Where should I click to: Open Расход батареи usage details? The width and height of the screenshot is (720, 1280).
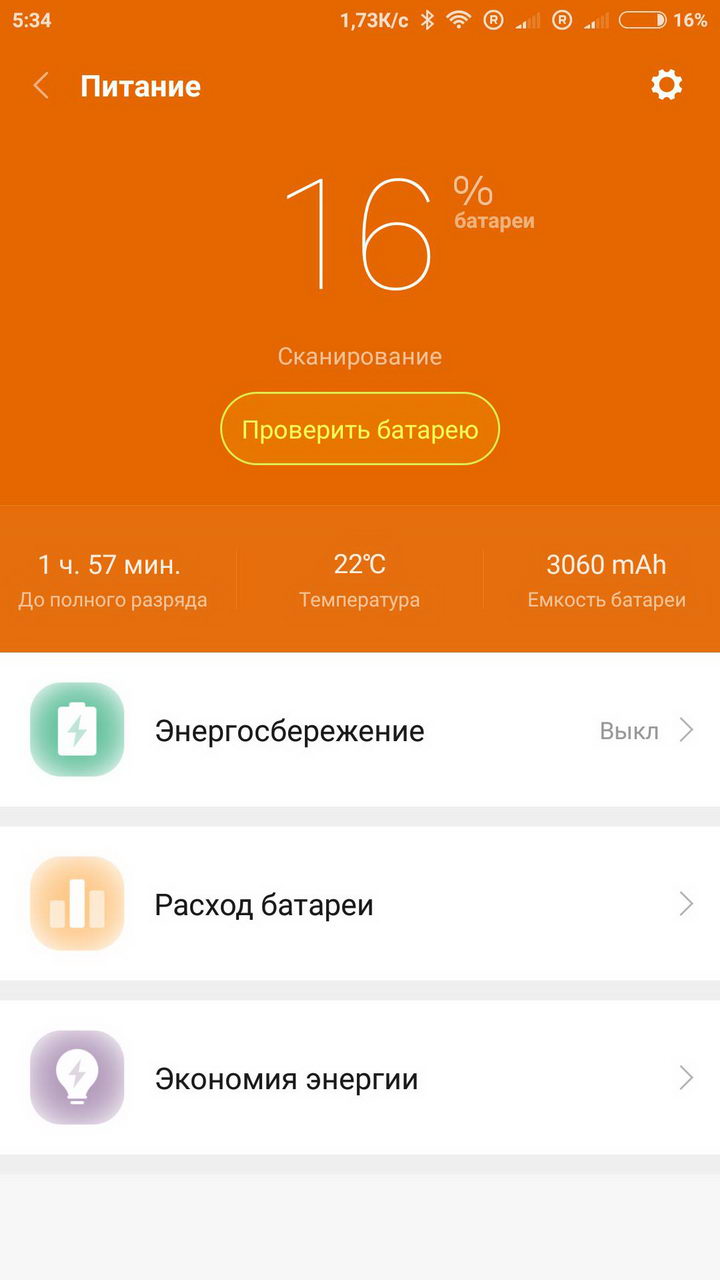click(360, 905)
